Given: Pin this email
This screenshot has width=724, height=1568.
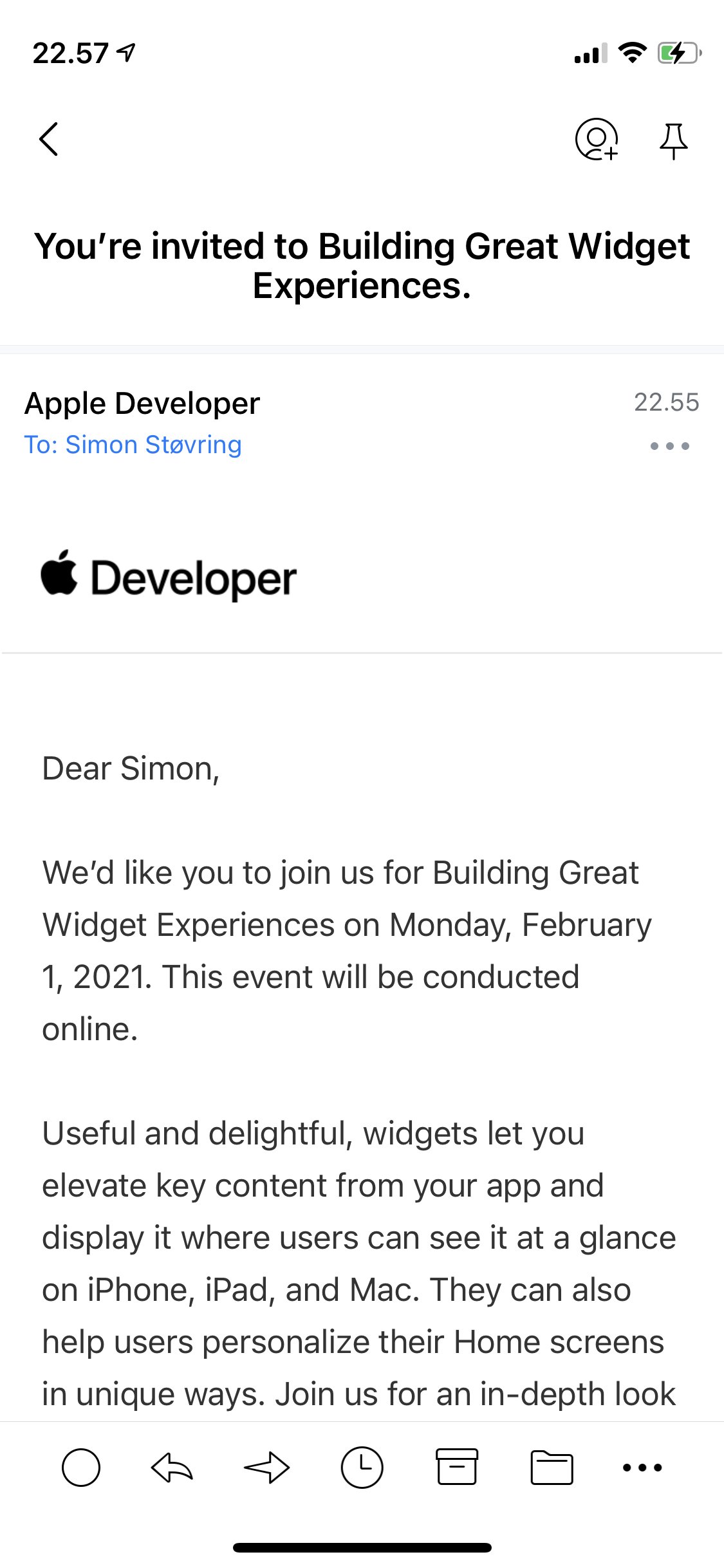Looking at the screenshot, I should [673, 140].
